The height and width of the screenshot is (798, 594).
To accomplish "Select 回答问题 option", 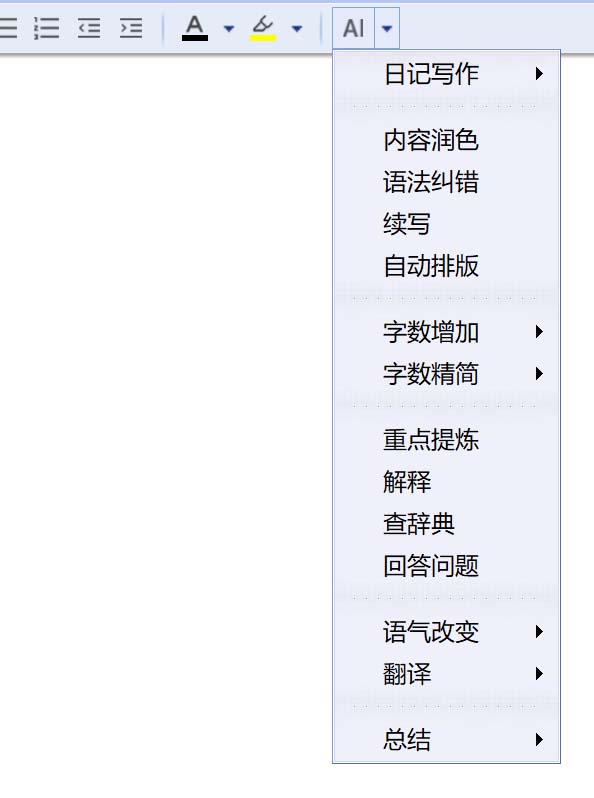I will pyautogui.click(x=446, y=565).
